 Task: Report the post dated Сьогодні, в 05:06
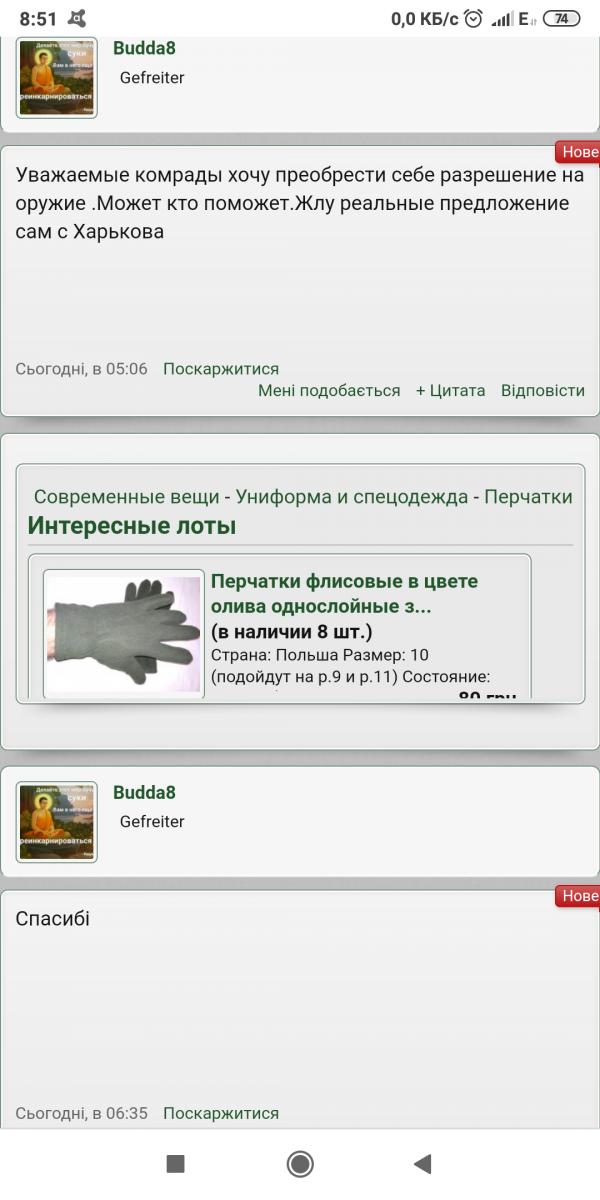tap(221, 369)
